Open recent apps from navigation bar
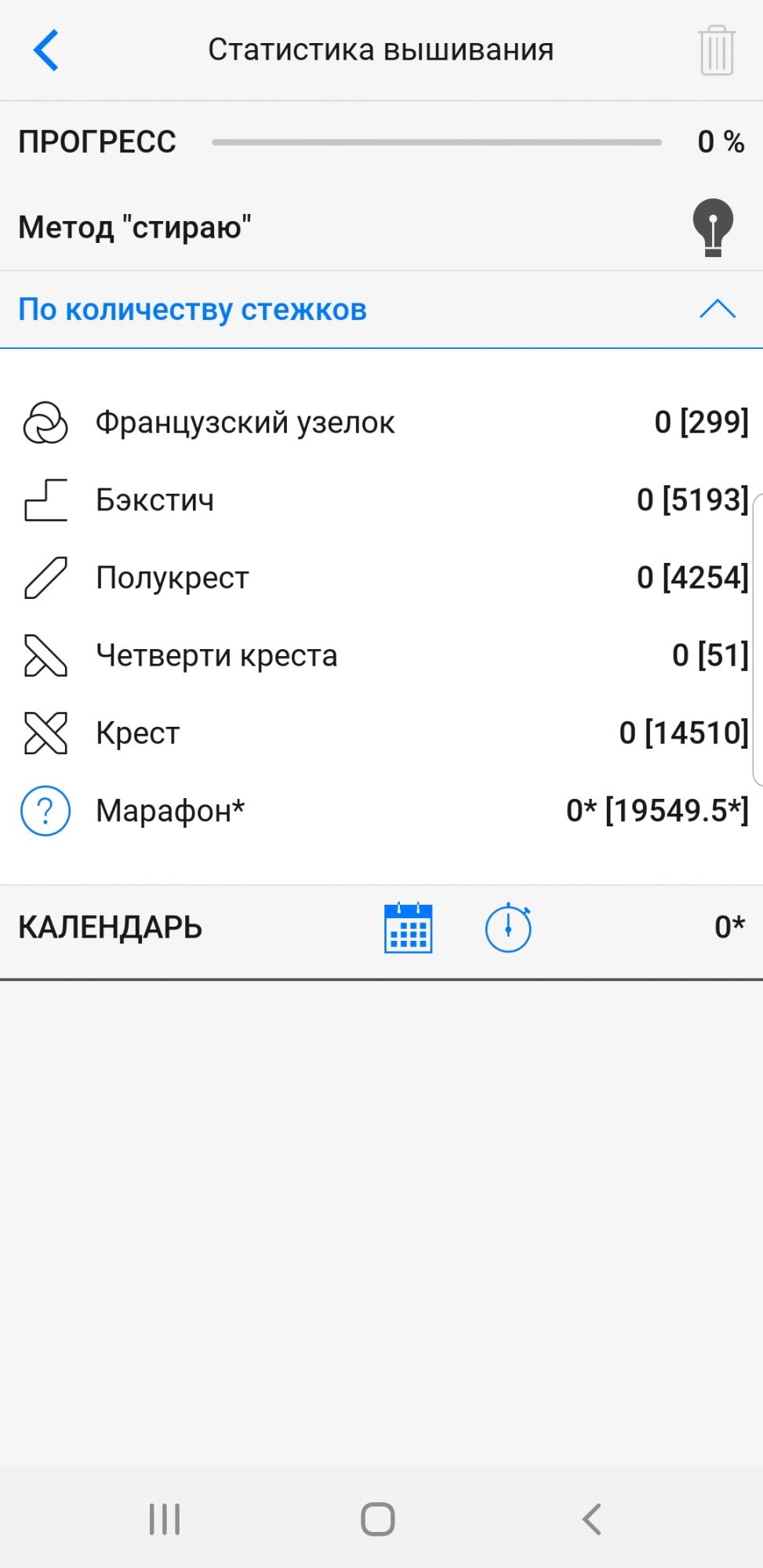This screenshot has height=1568, width=763. (165, 1519)
